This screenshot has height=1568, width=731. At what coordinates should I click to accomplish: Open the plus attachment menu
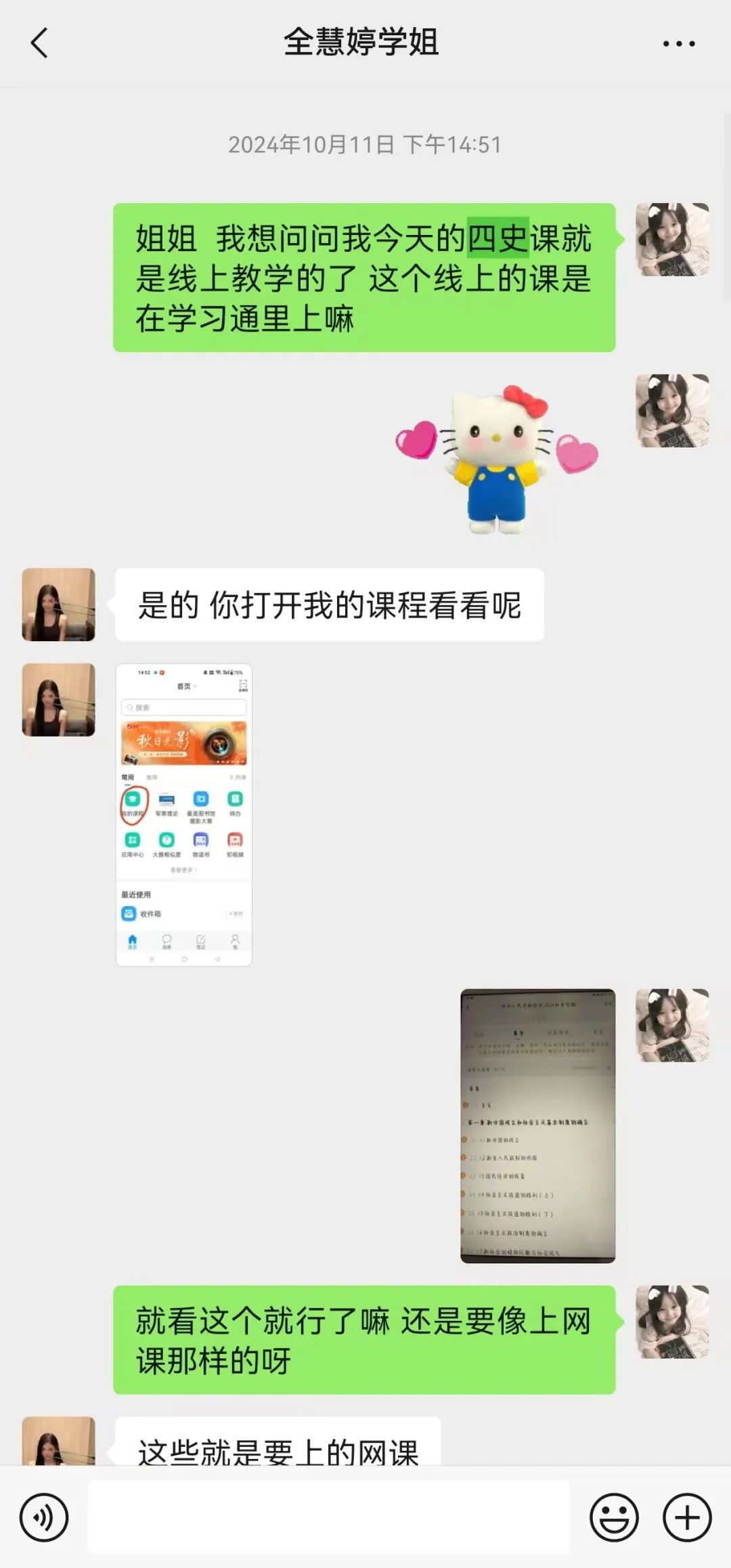click(687, 1517)
